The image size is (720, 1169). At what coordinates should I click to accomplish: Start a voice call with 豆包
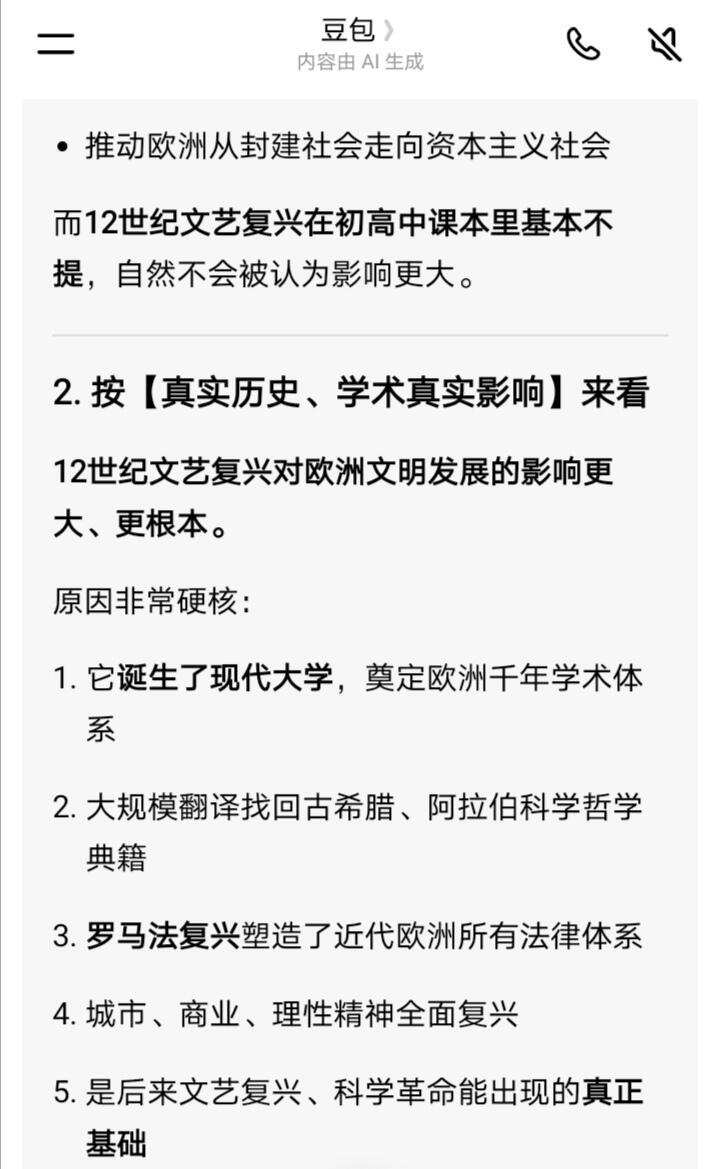pos(583,44)
